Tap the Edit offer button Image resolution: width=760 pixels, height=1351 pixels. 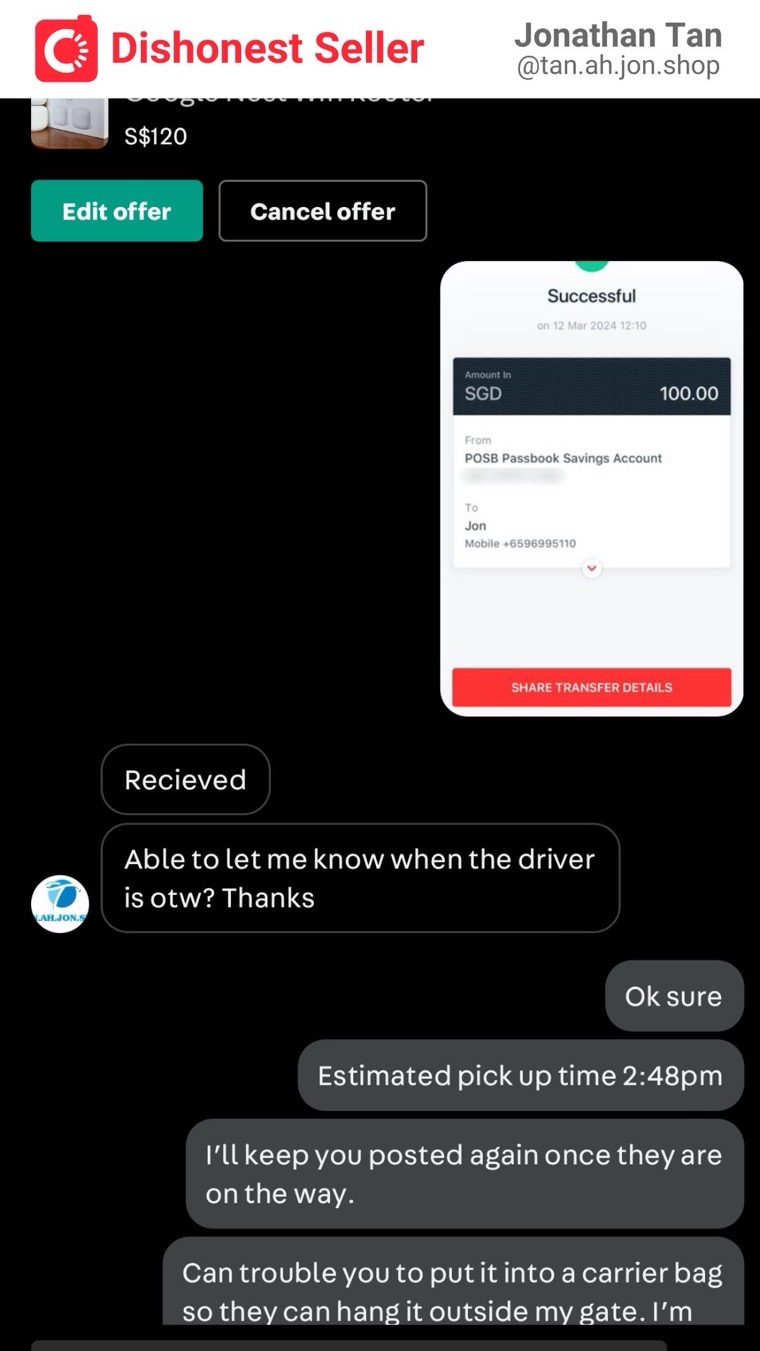117,211
